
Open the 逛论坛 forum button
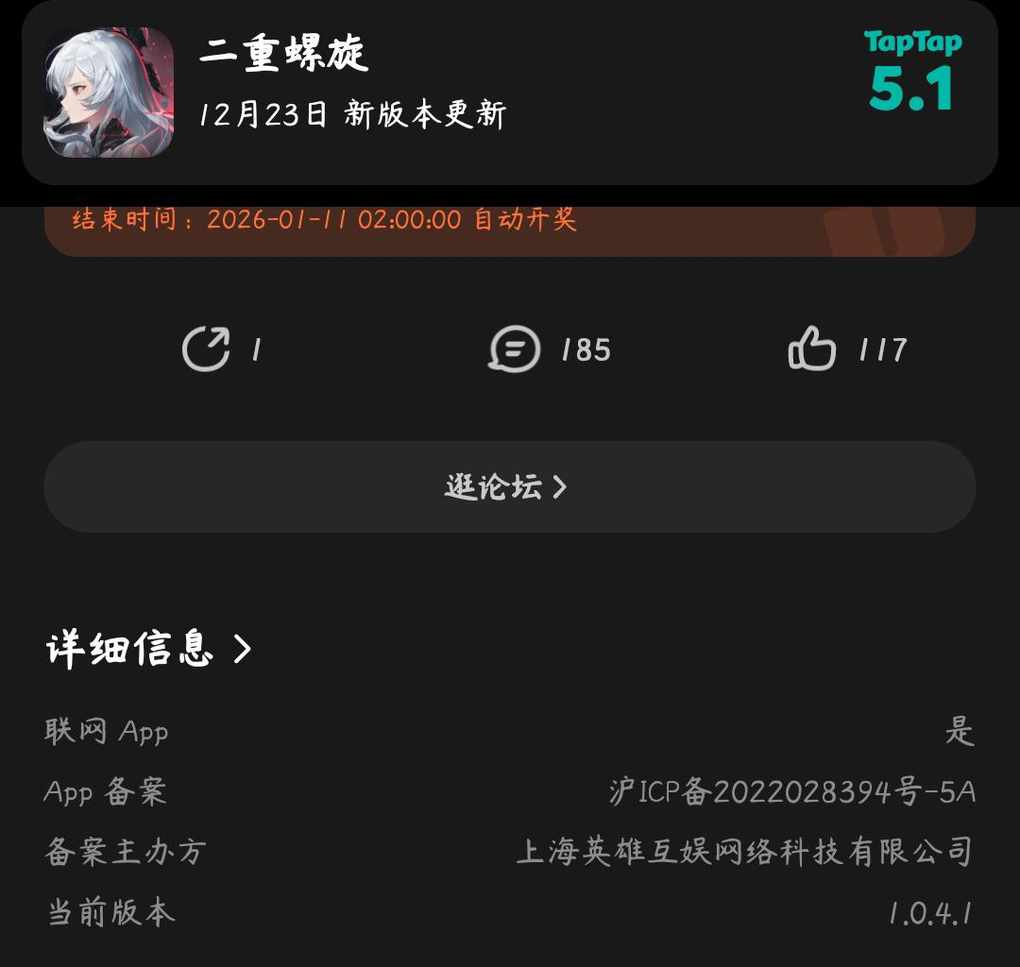tap(509, 487)
